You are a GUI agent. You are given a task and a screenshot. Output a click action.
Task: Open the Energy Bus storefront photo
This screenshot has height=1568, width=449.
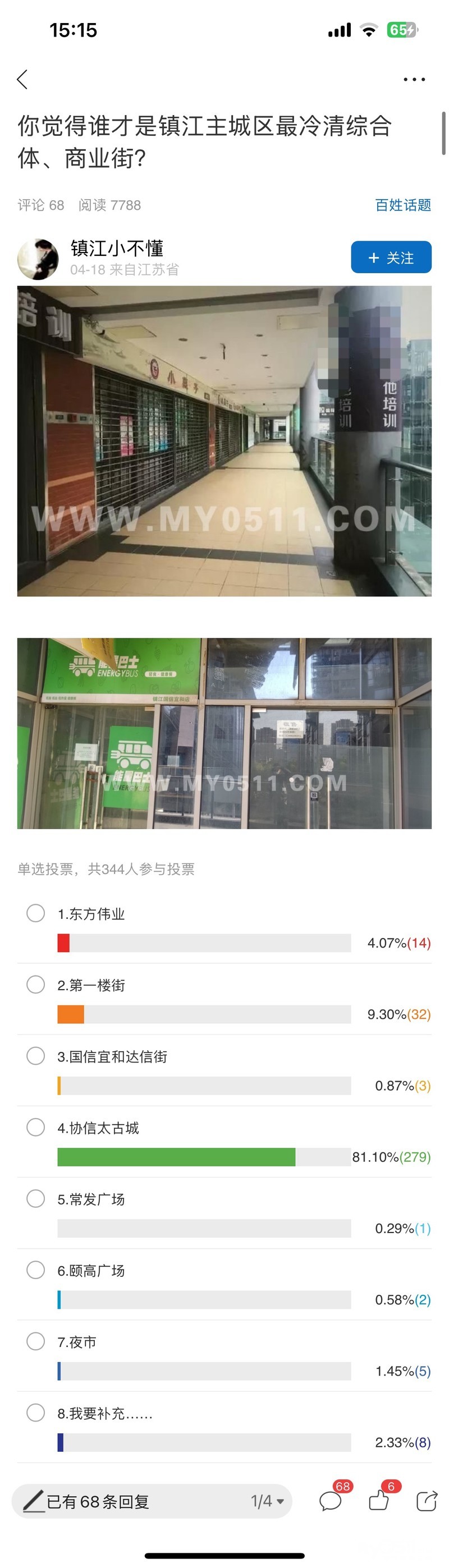pos(224,733)
